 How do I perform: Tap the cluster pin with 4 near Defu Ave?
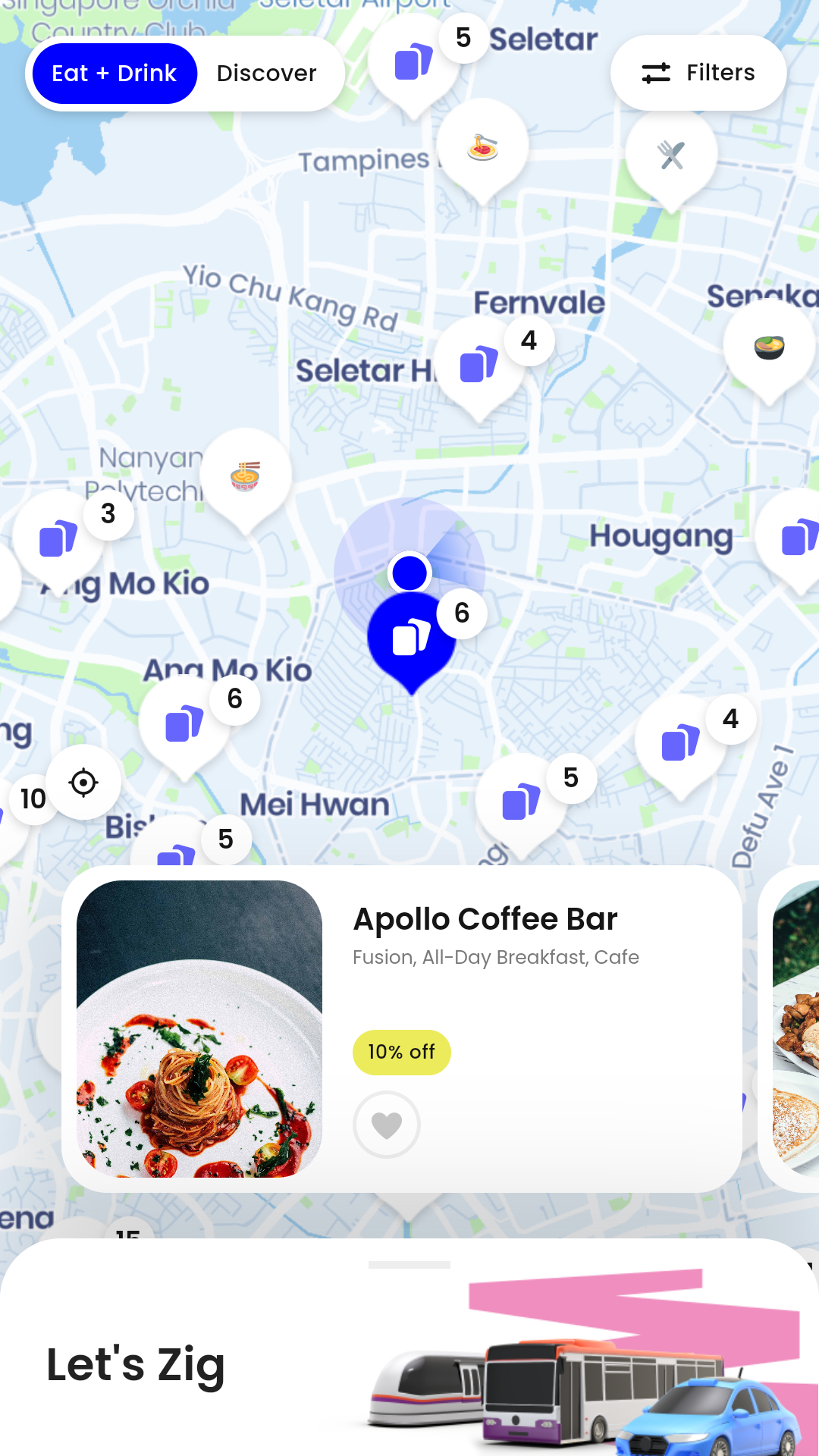680,743
